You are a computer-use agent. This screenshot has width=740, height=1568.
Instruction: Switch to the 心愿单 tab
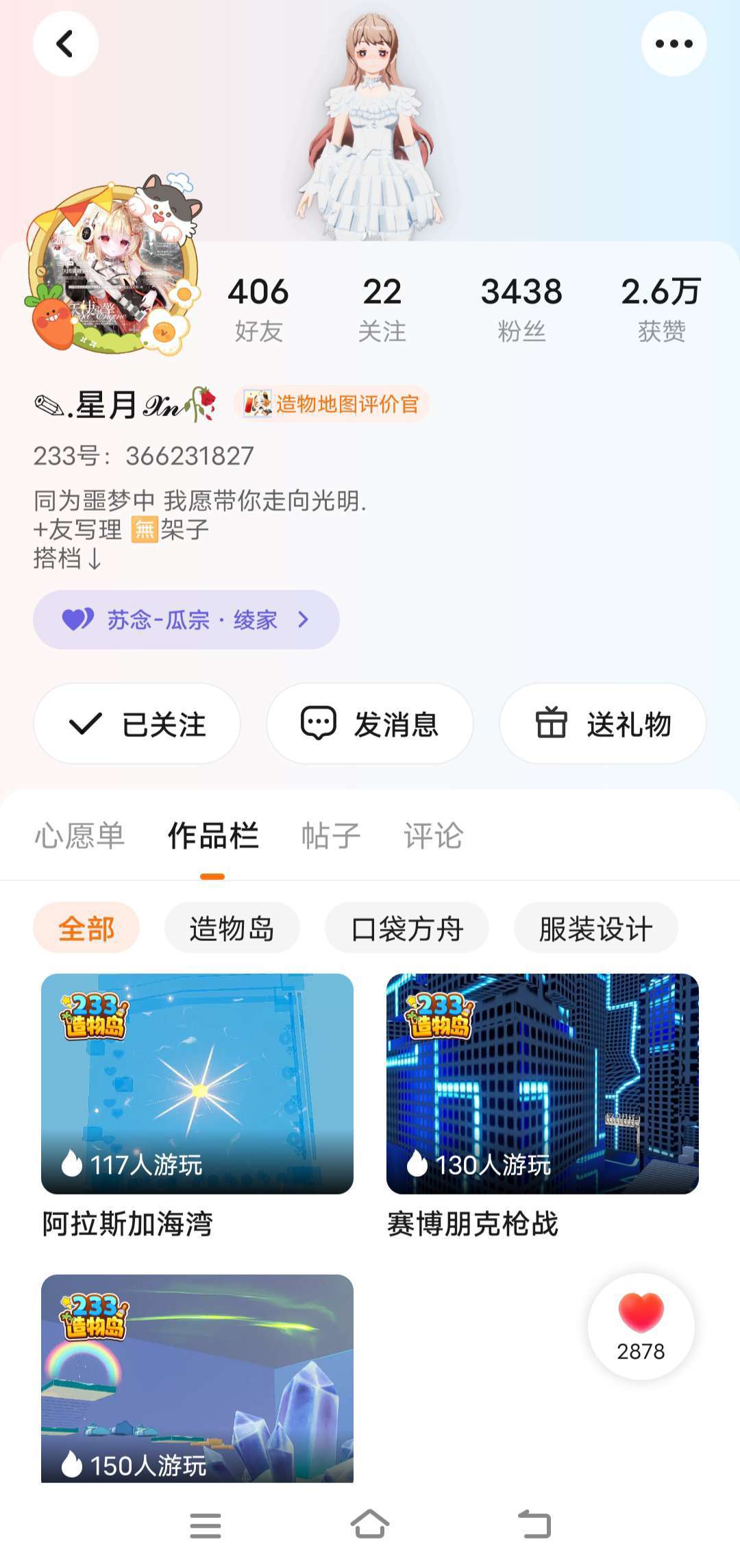point(79,836)
